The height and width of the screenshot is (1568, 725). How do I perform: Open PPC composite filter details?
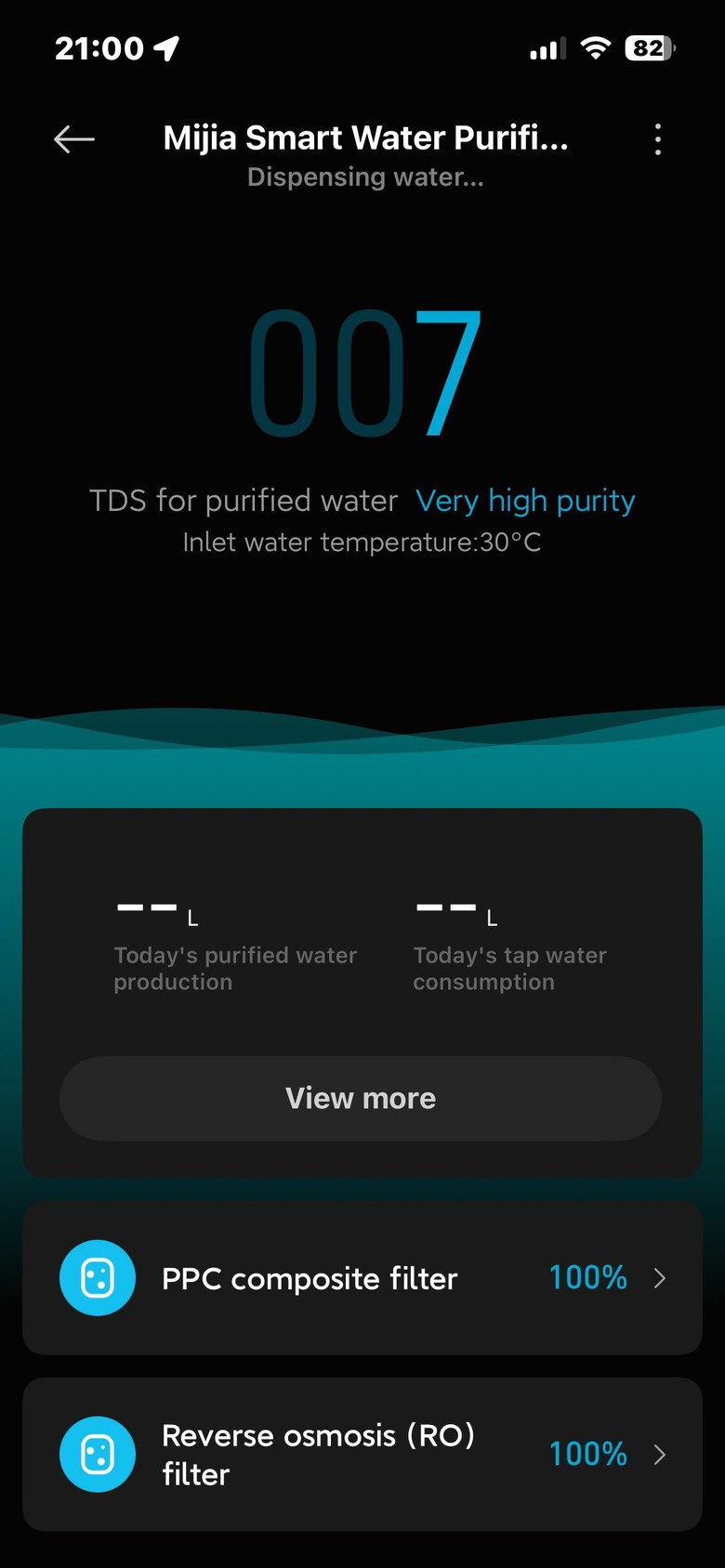point(362,1278)
